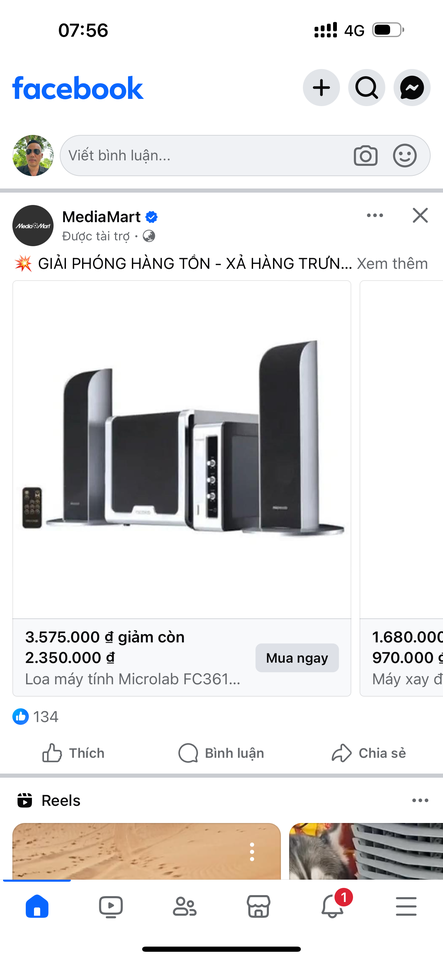Open the camera icon in comment box
Image resolution: width=443 pixels, height=960 pixels.
click(365, 156)
